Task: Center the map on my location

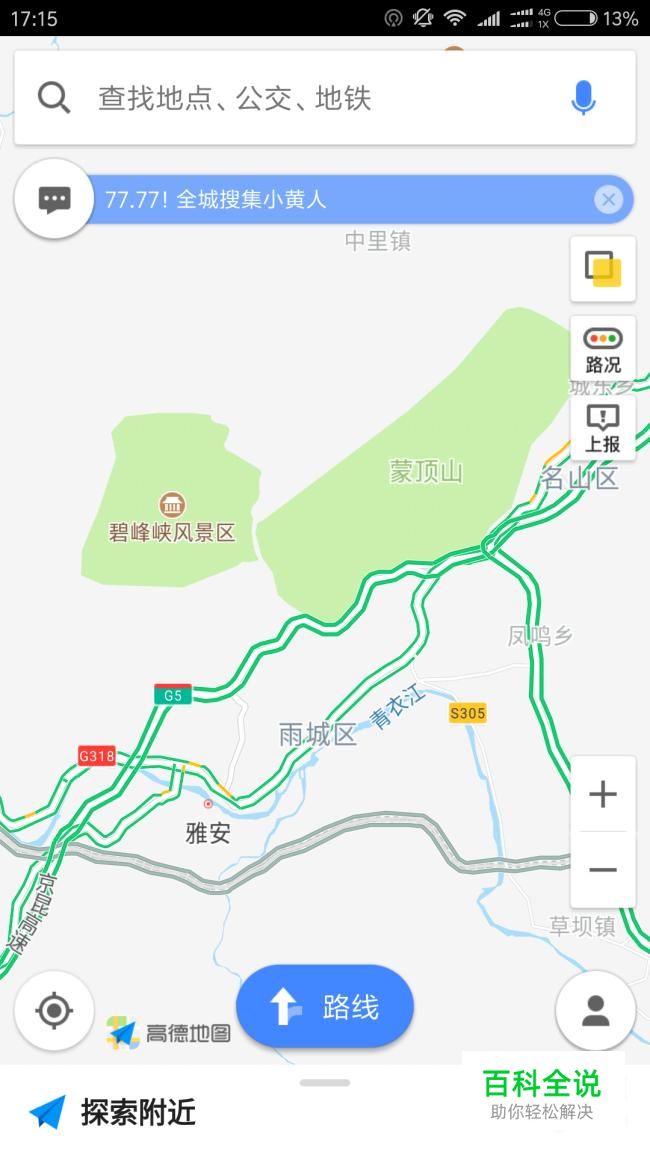Action: 55,1011
